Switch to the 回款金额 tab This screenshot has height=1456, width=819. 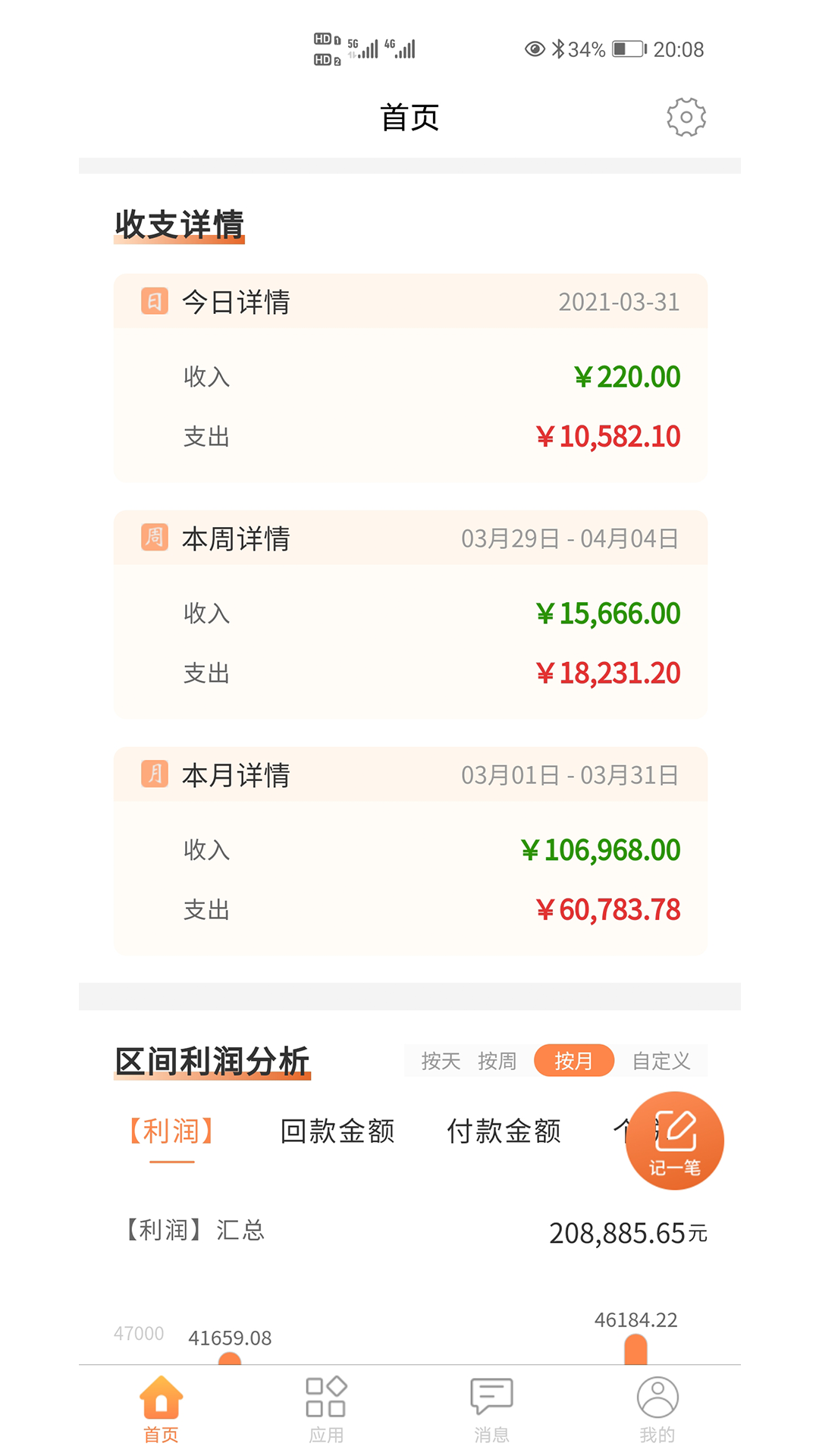(x=338, y=1131)
